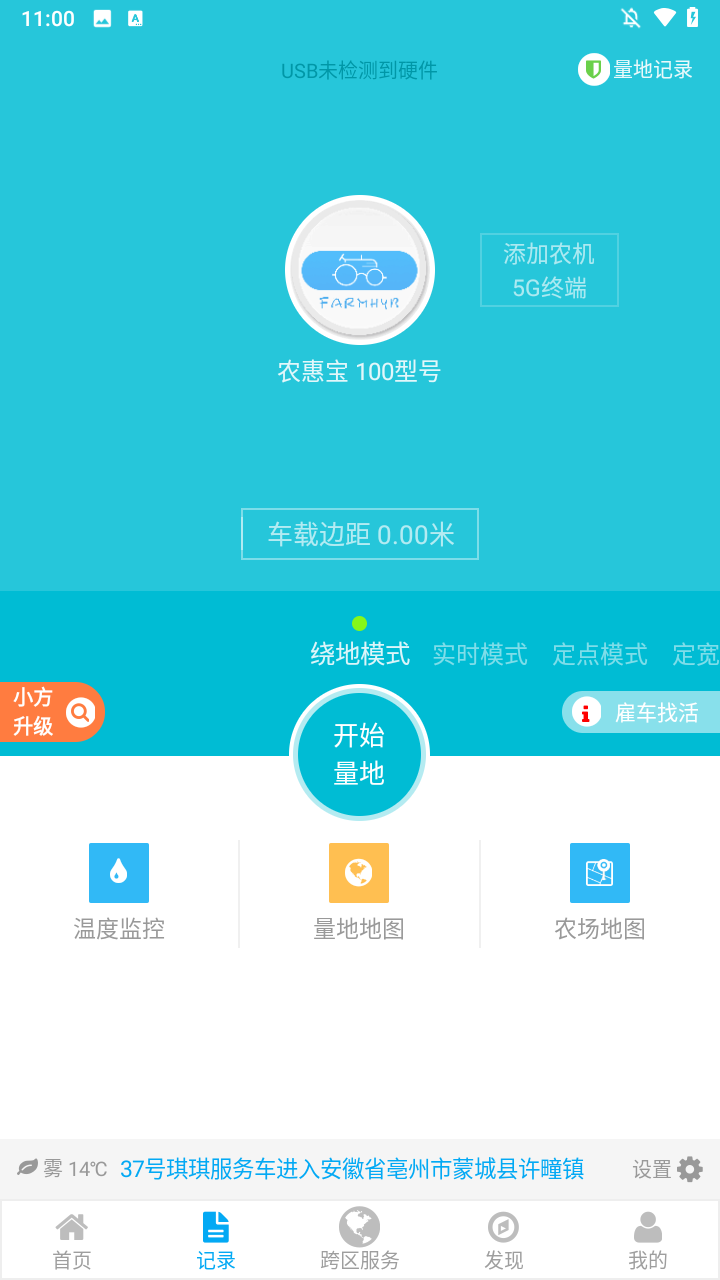Open 温度监控 temperature monitoring
The width and height of the screenshot is (720, 1280).
119,892
